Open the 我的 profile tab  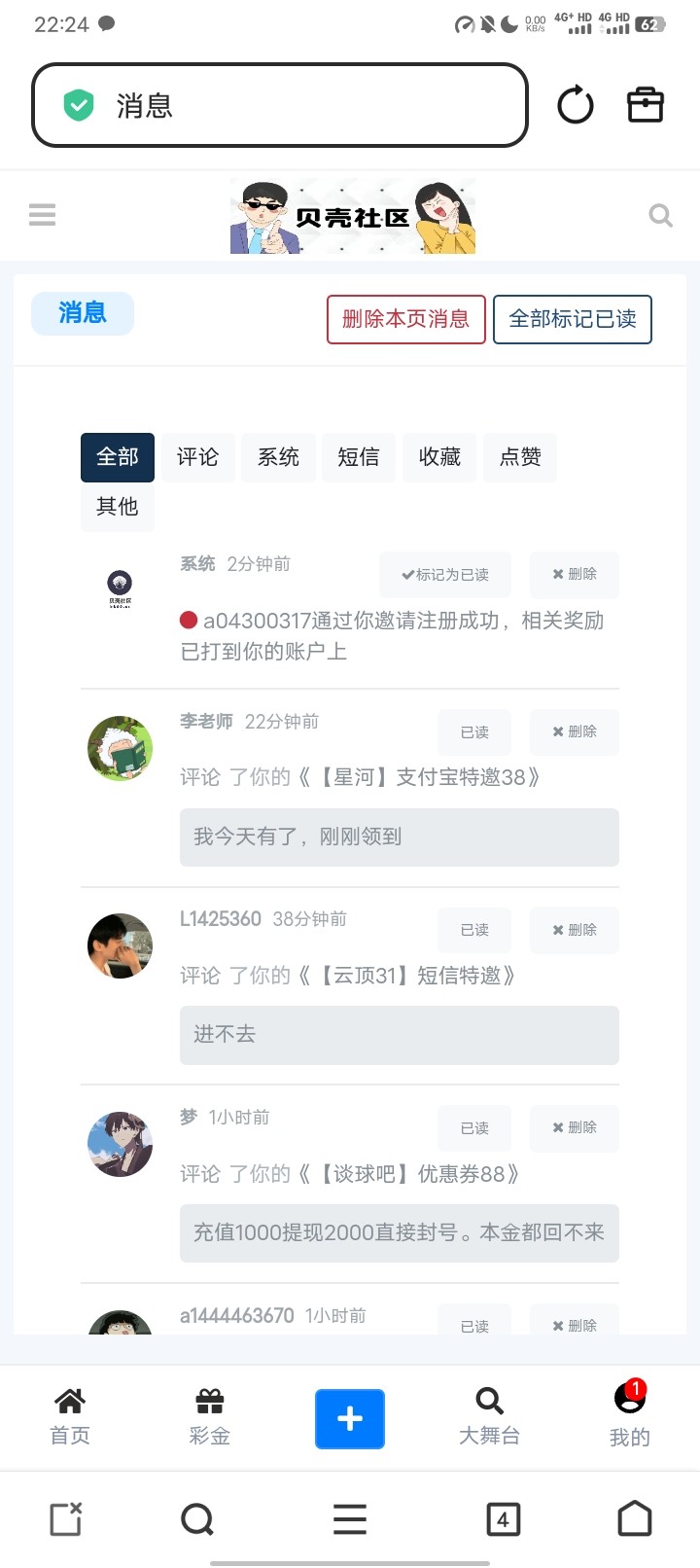(x=629, y=1416)
